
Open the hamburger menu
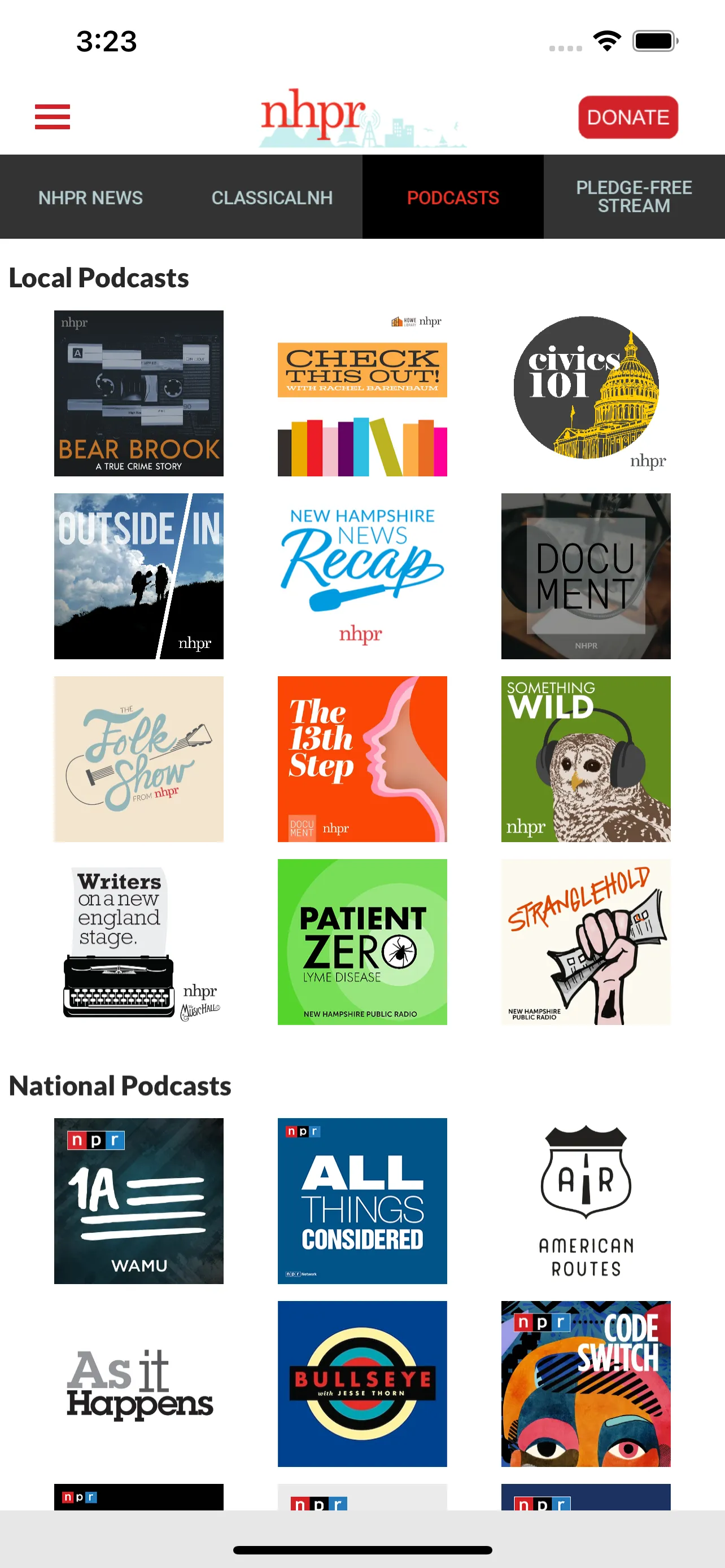(x=53, y=117)
